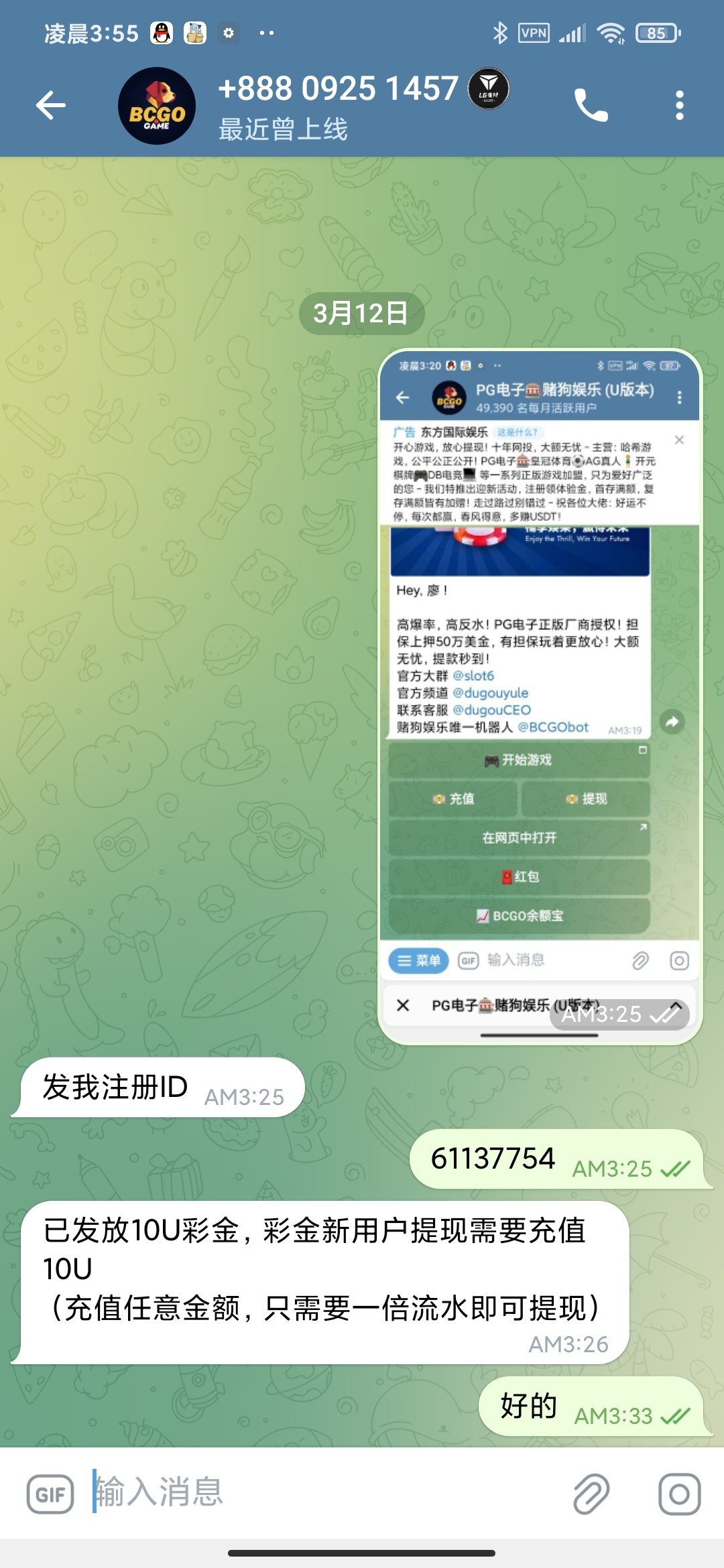Open the BCGO contact profile avatar
724x1568 pixels.
(157, 106)
